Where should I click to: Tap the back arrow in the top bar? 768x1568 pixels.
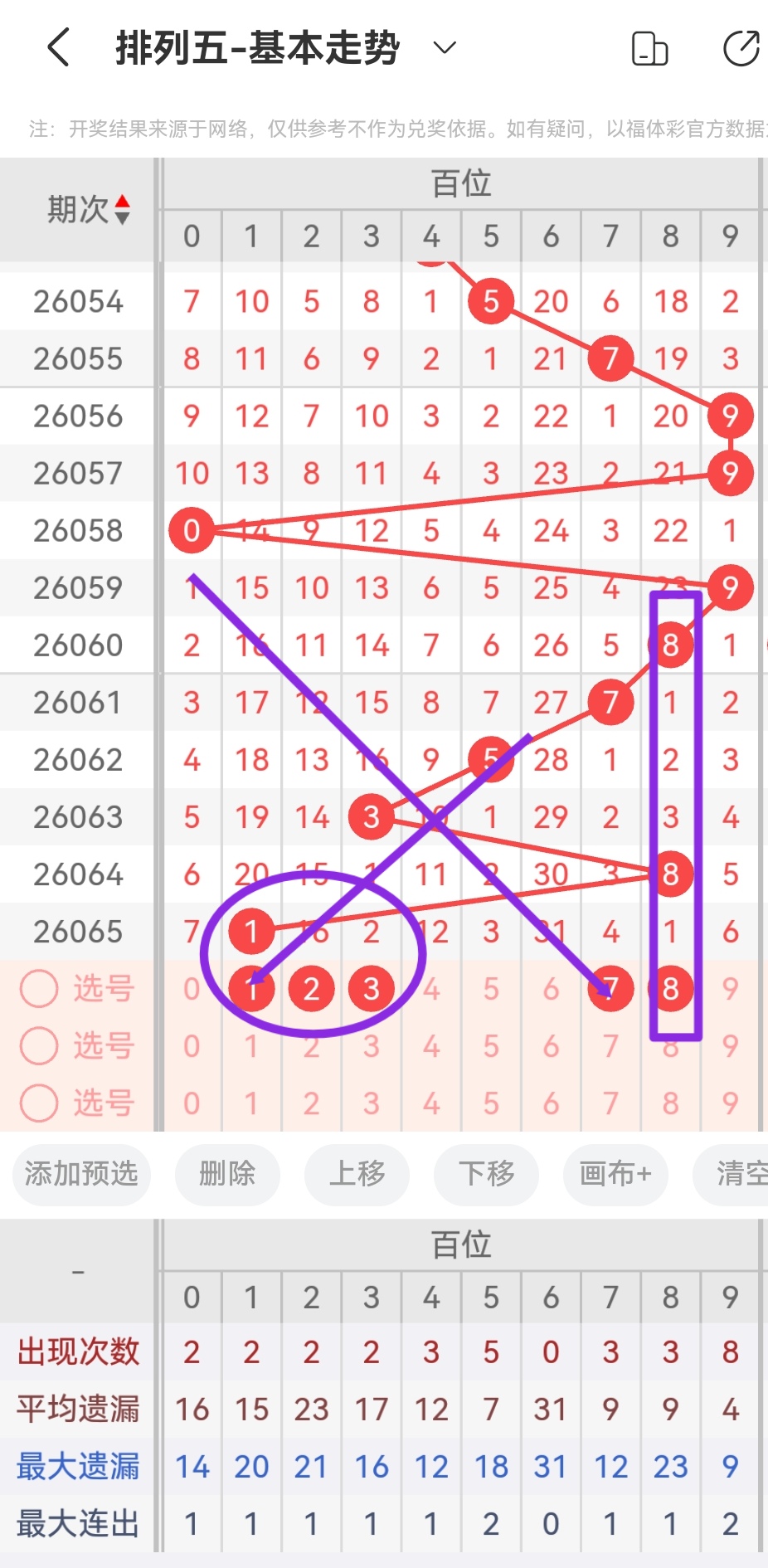(57, 48)
